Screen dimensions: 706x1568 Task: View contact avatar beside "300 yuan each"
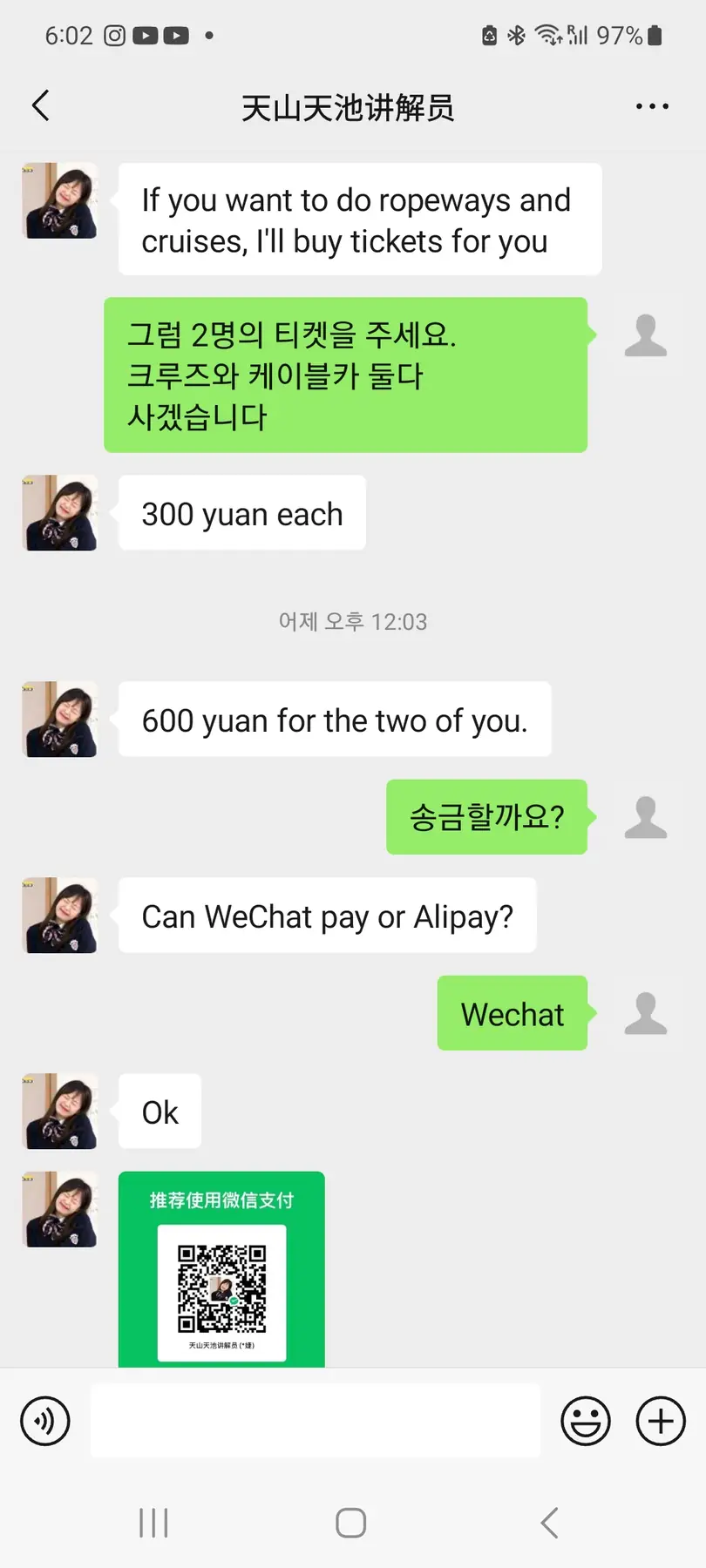click(59, 513)
